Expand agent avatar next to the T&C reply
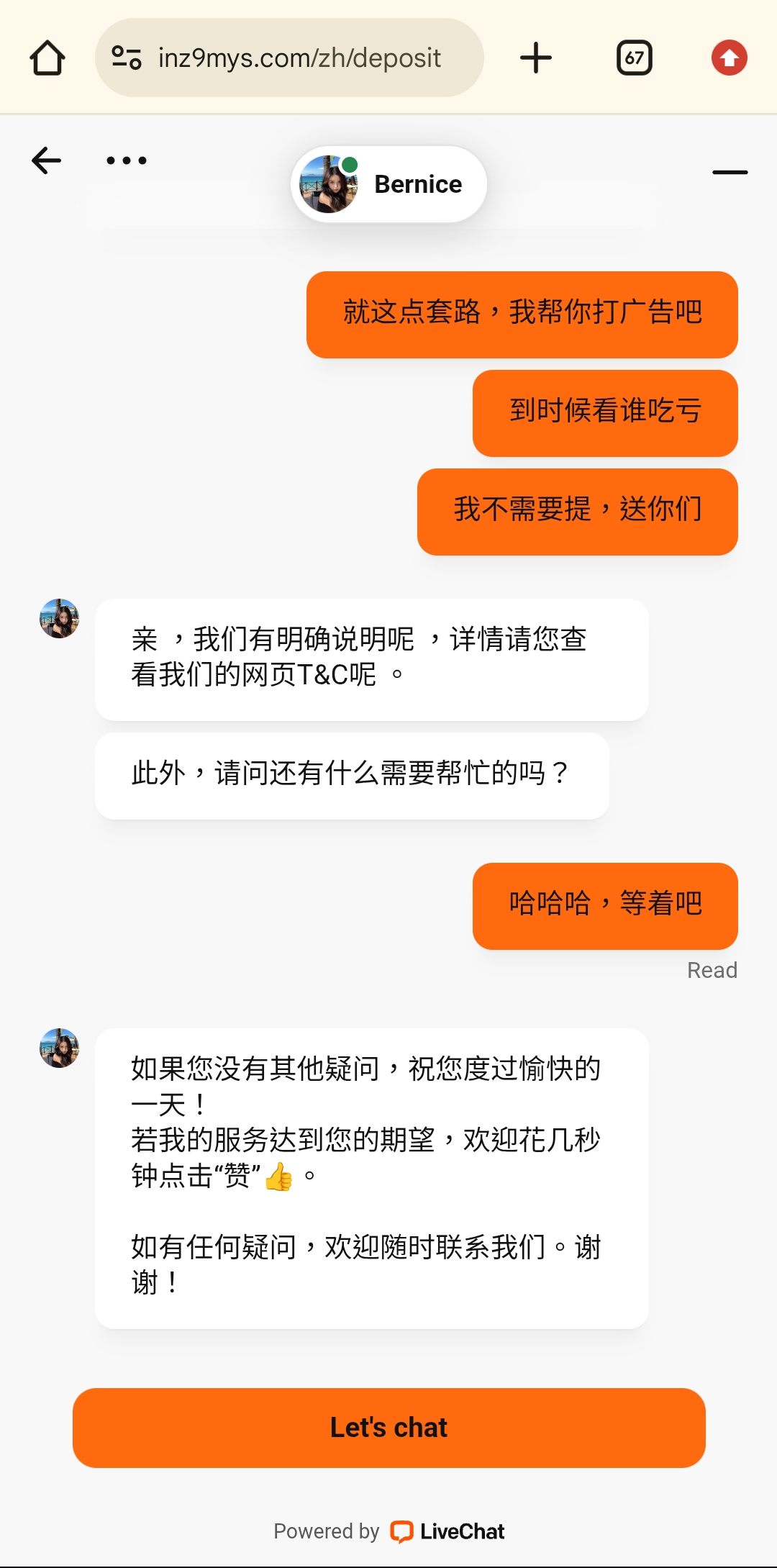The image size is (777, 1568). click(x=58, y=617)
